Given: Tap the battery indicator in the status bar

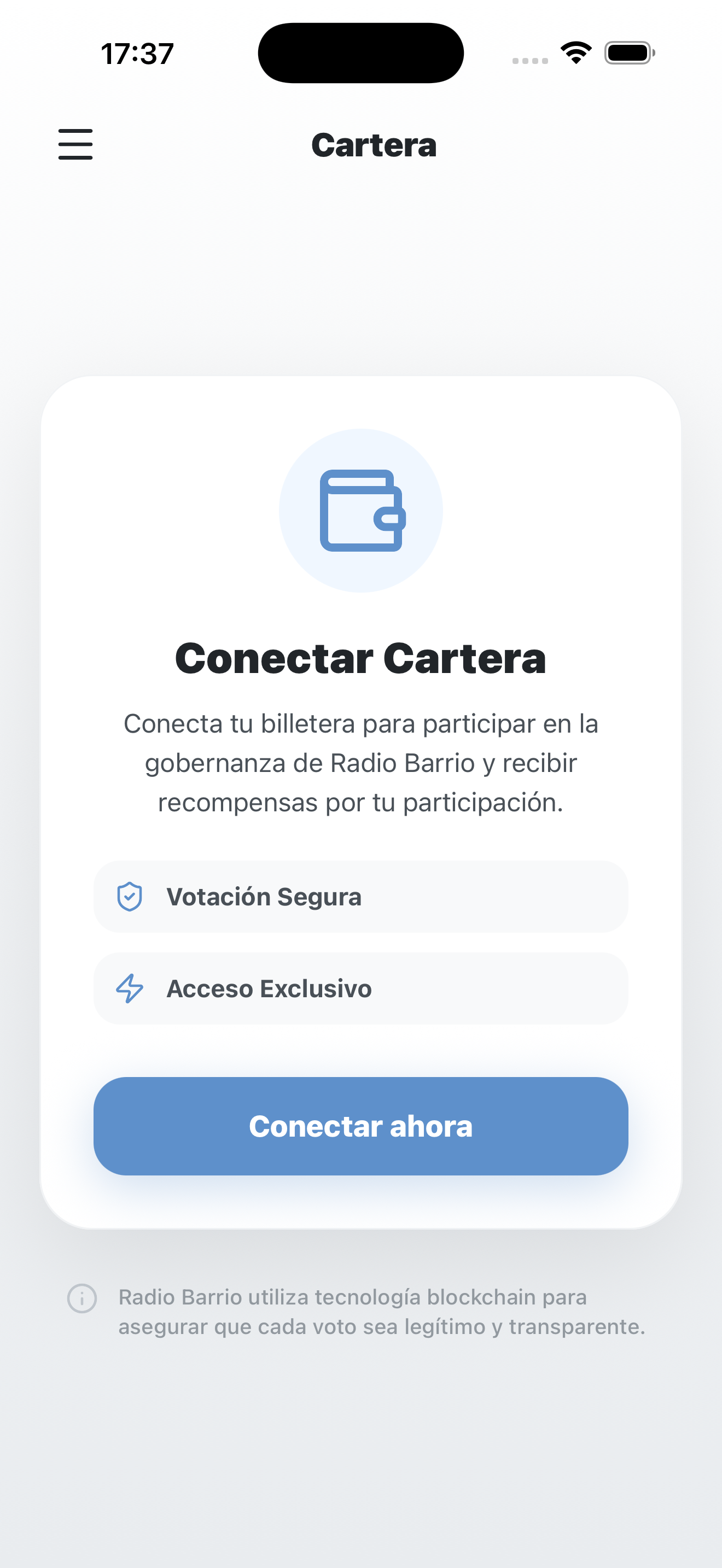Looking at the screenshot, I should point(628,52).
